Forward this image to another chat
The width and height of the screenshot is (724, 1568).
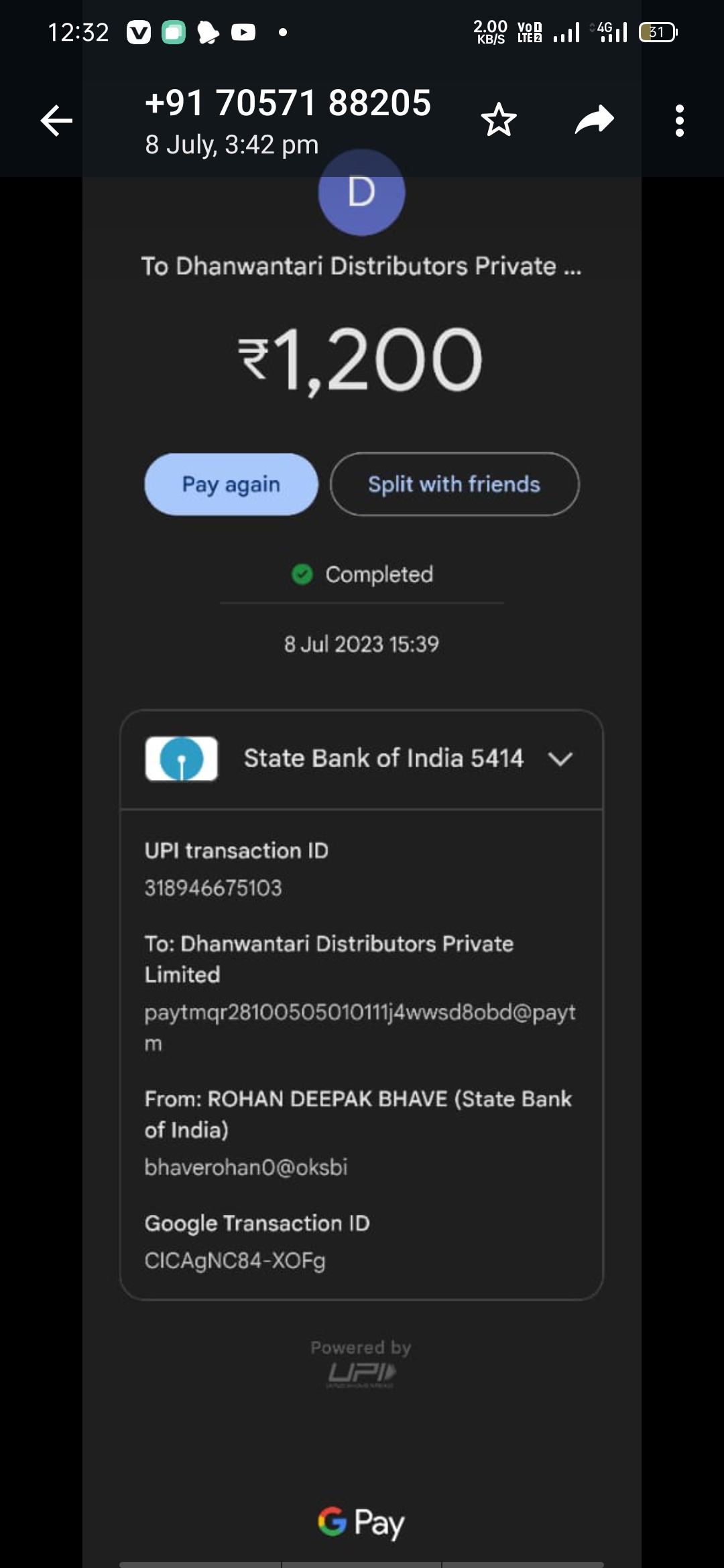pyautogui.click(x=595, y=120)
